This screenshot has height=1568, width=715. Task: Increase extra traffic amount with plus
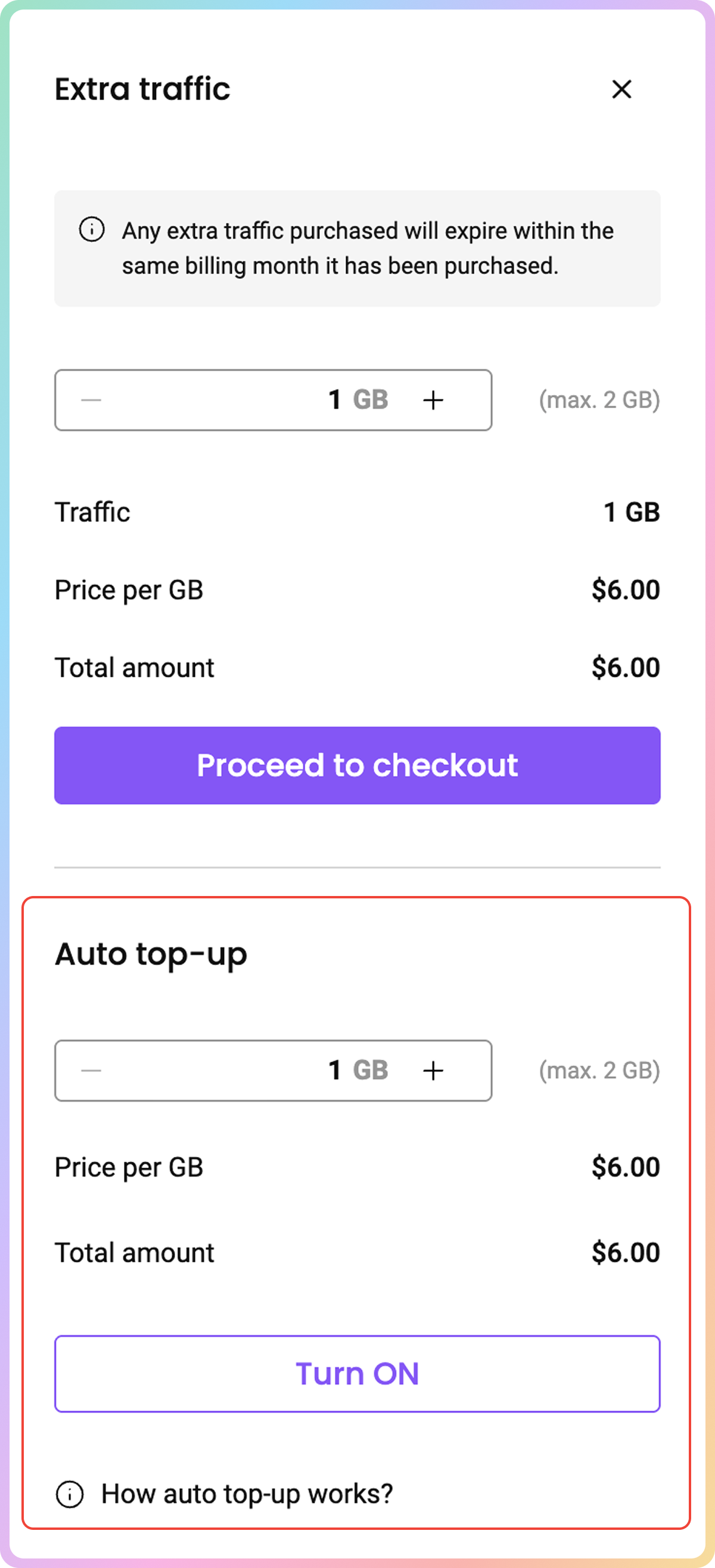(433, 400)
